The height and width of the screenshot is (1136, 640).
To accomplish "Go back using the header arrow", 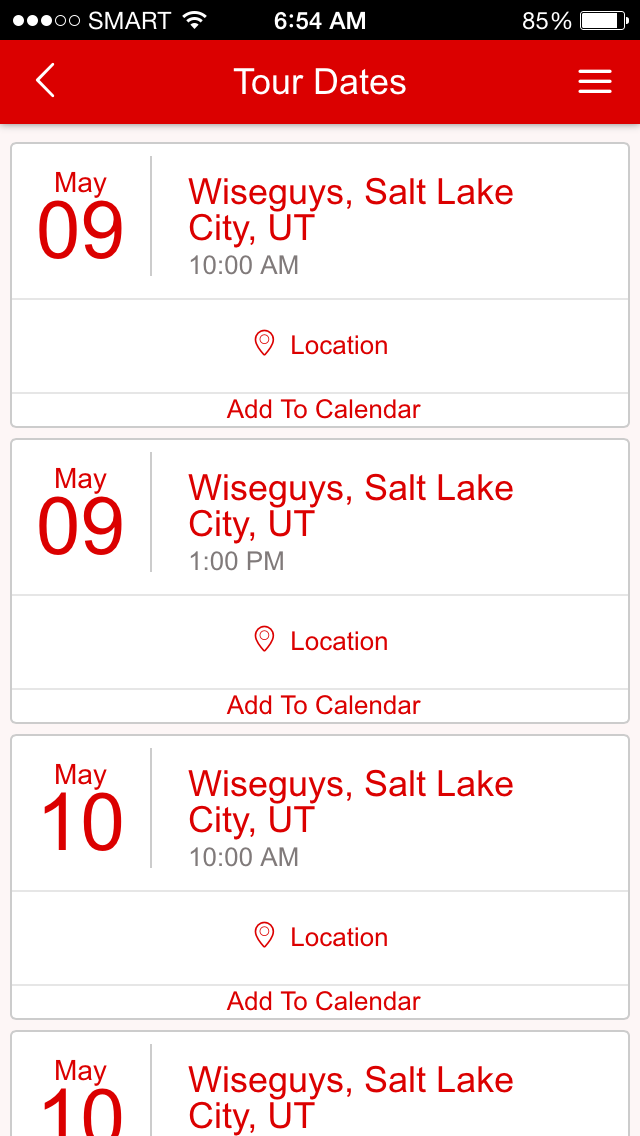I will [x=45, y=80].
